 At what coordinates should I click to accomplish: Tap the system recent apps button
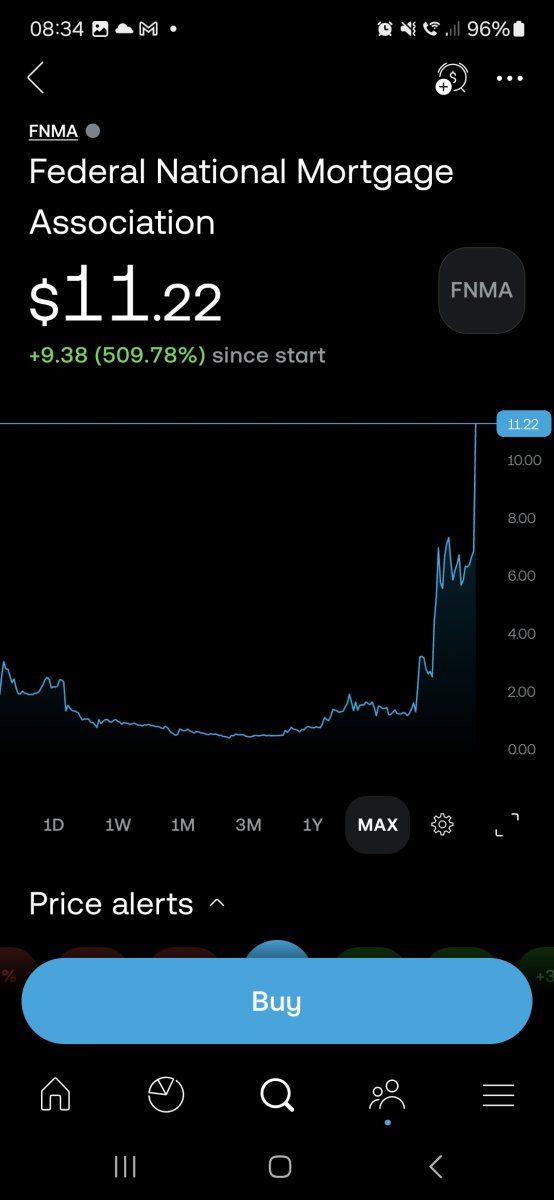(125, 1166)
